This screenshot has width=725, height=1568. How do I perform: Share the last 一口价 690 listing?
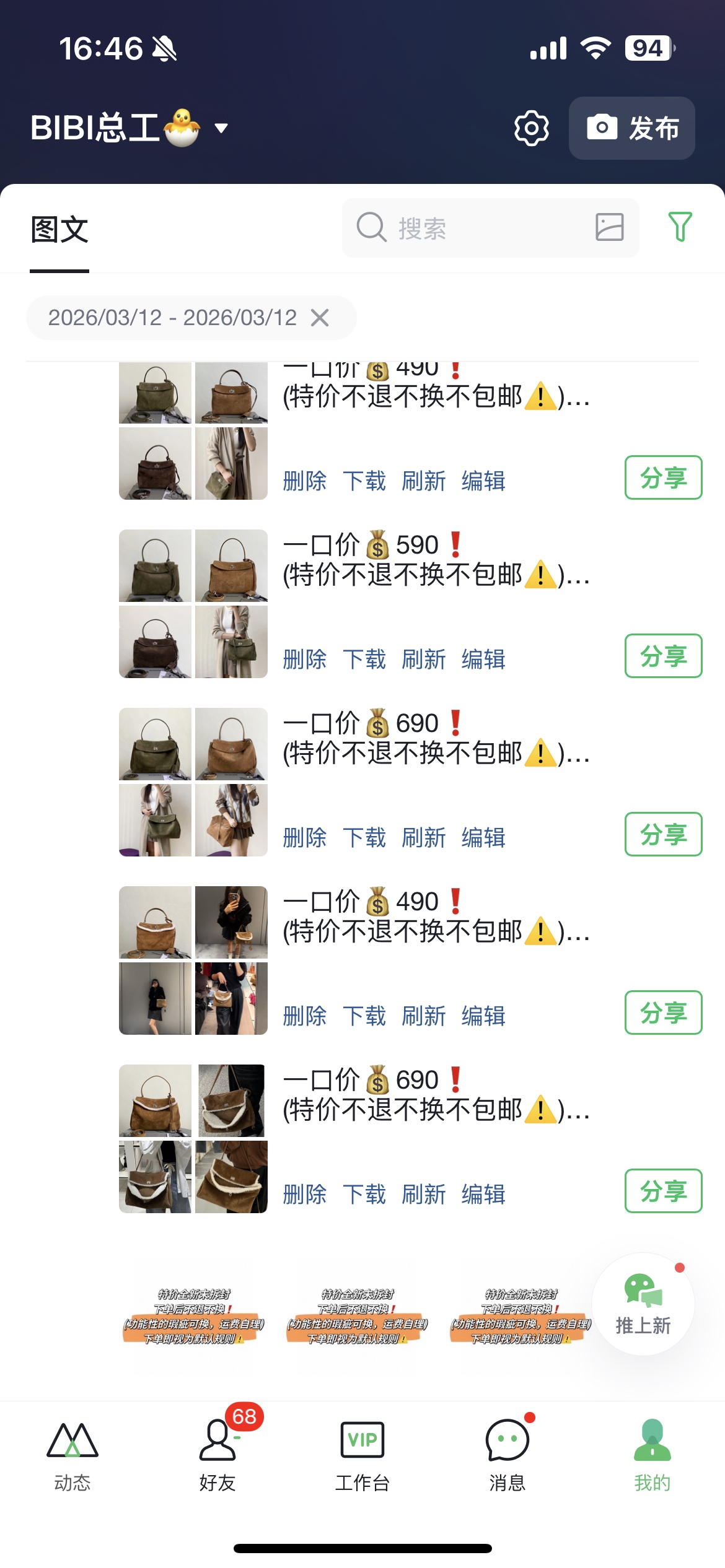pos(662,1191)
